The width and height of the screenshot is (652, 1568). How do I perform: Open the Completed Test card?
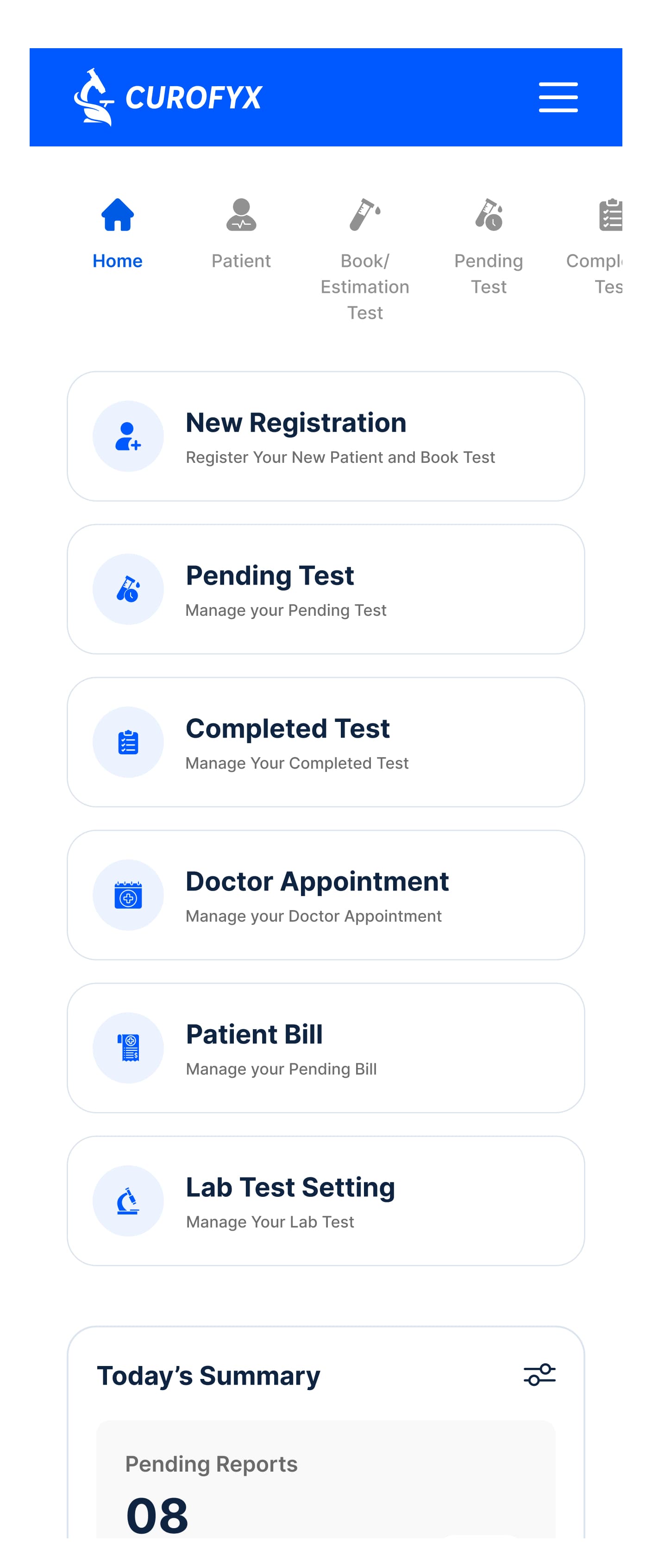point(326,742)
